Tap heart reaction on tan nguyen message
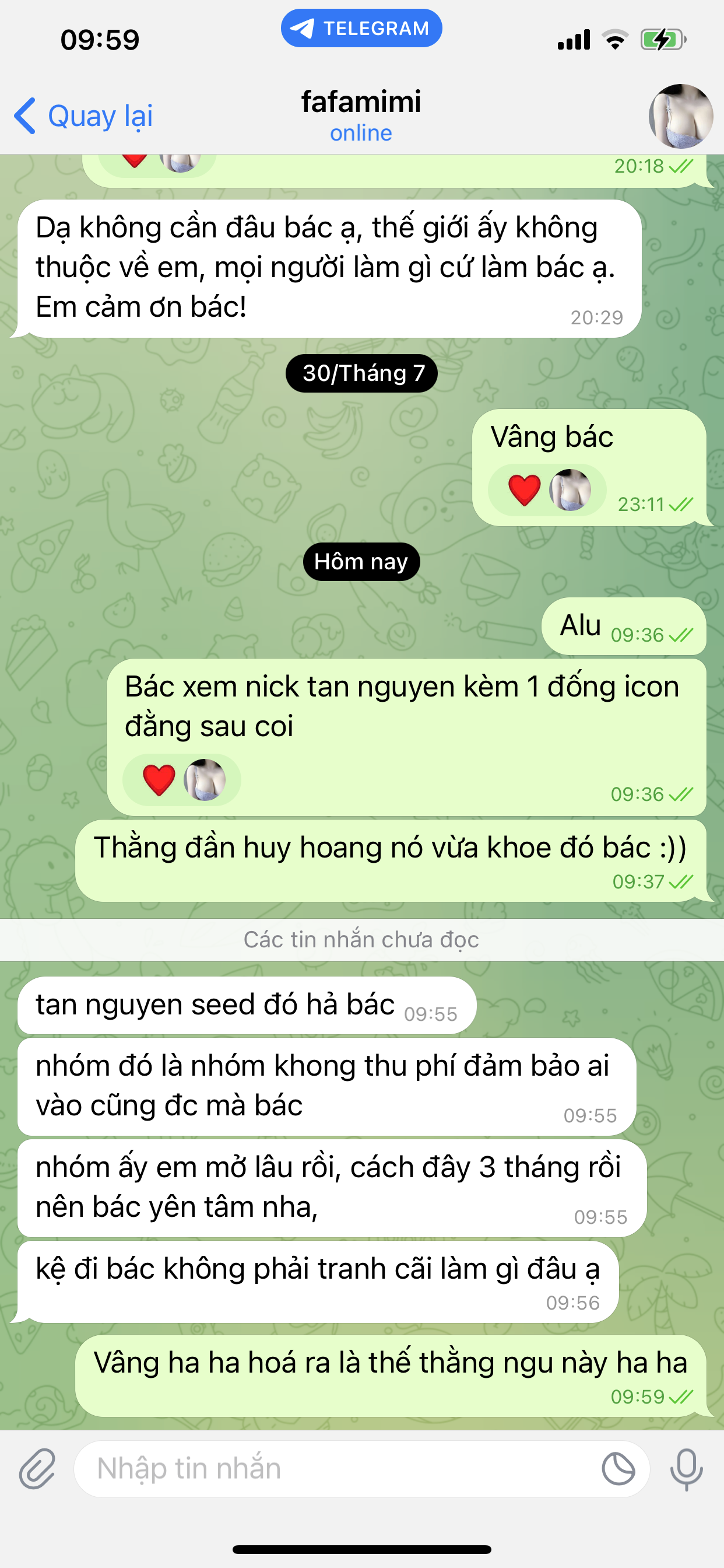Image resolution: width=724 pixels, height=1568 pixels. click(159, 780)
